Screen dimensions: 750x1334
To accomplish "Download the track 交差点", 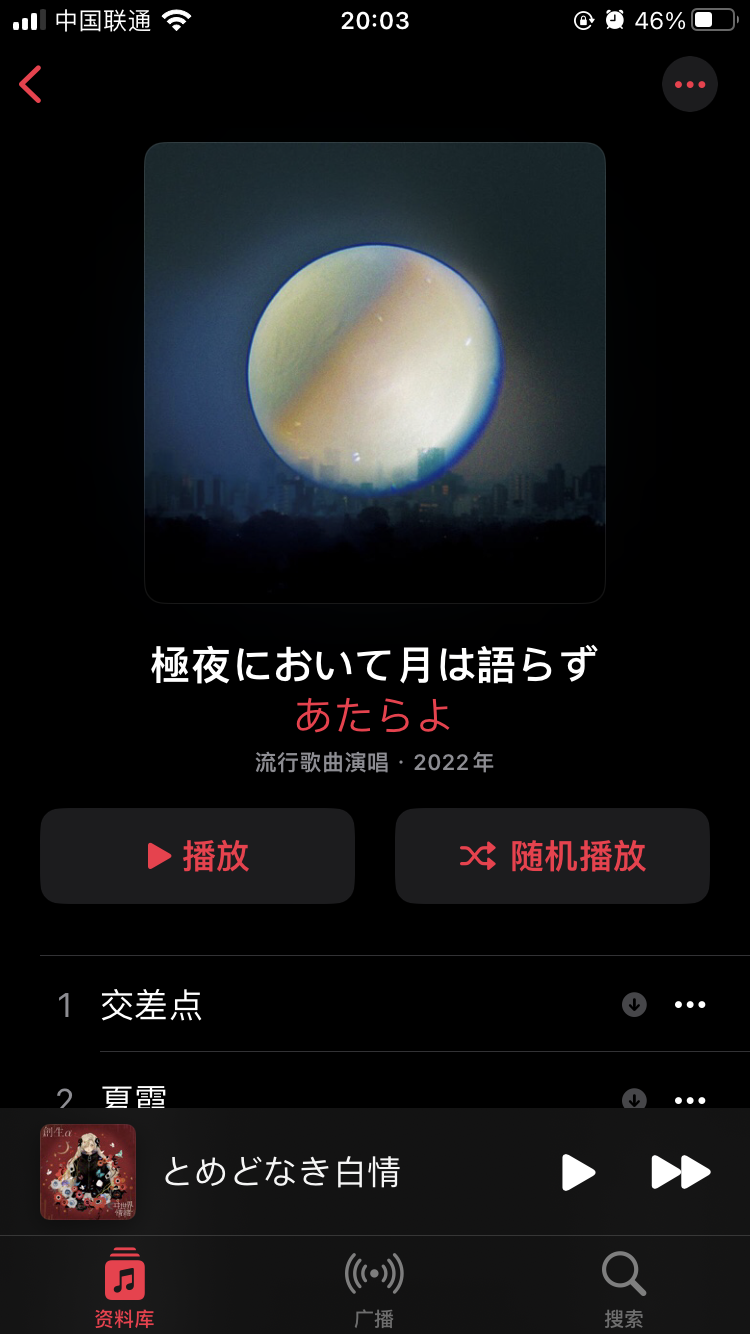I will [634, 1005].
